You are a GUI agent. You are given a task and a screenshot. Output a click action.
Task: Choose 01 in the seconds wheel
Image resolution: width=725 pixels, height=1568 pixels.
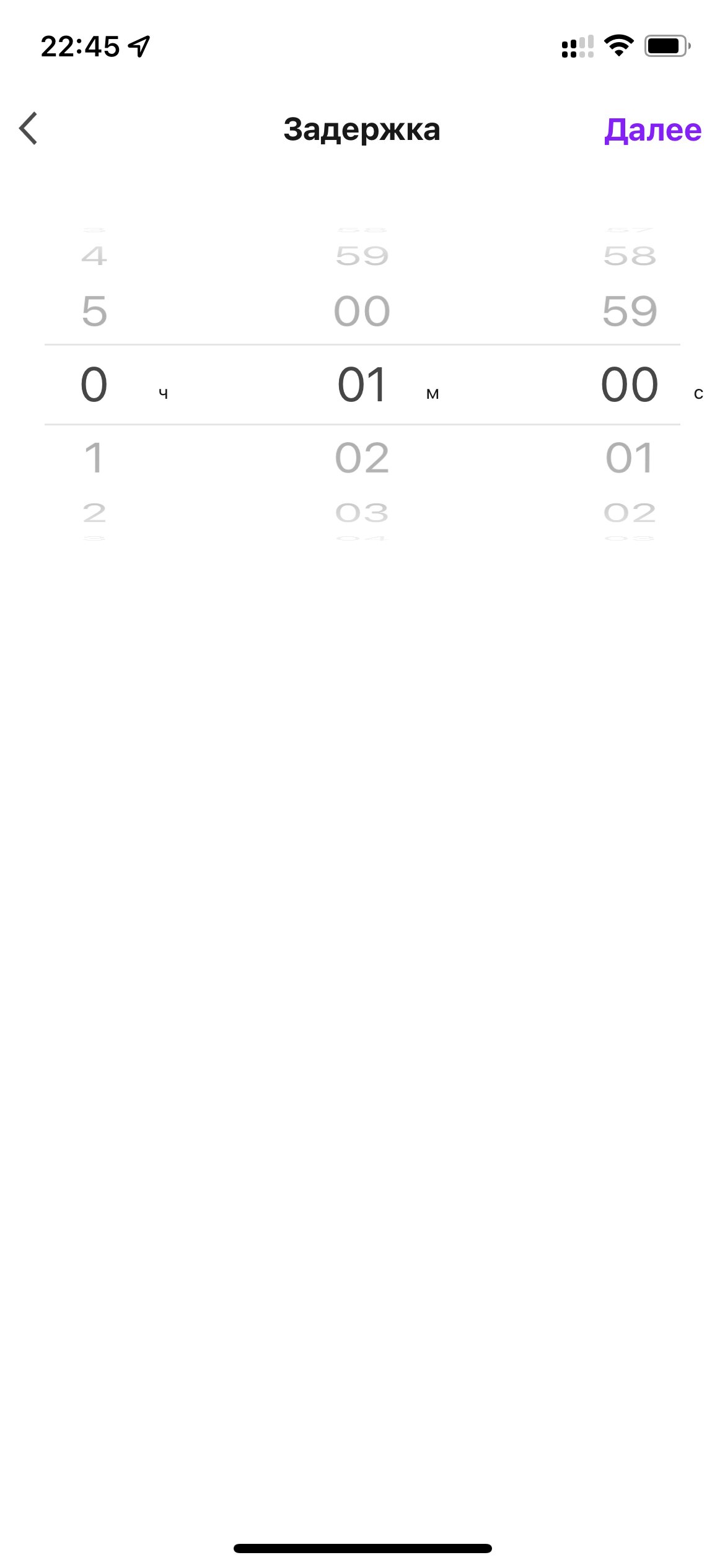[x=630, y=458]
